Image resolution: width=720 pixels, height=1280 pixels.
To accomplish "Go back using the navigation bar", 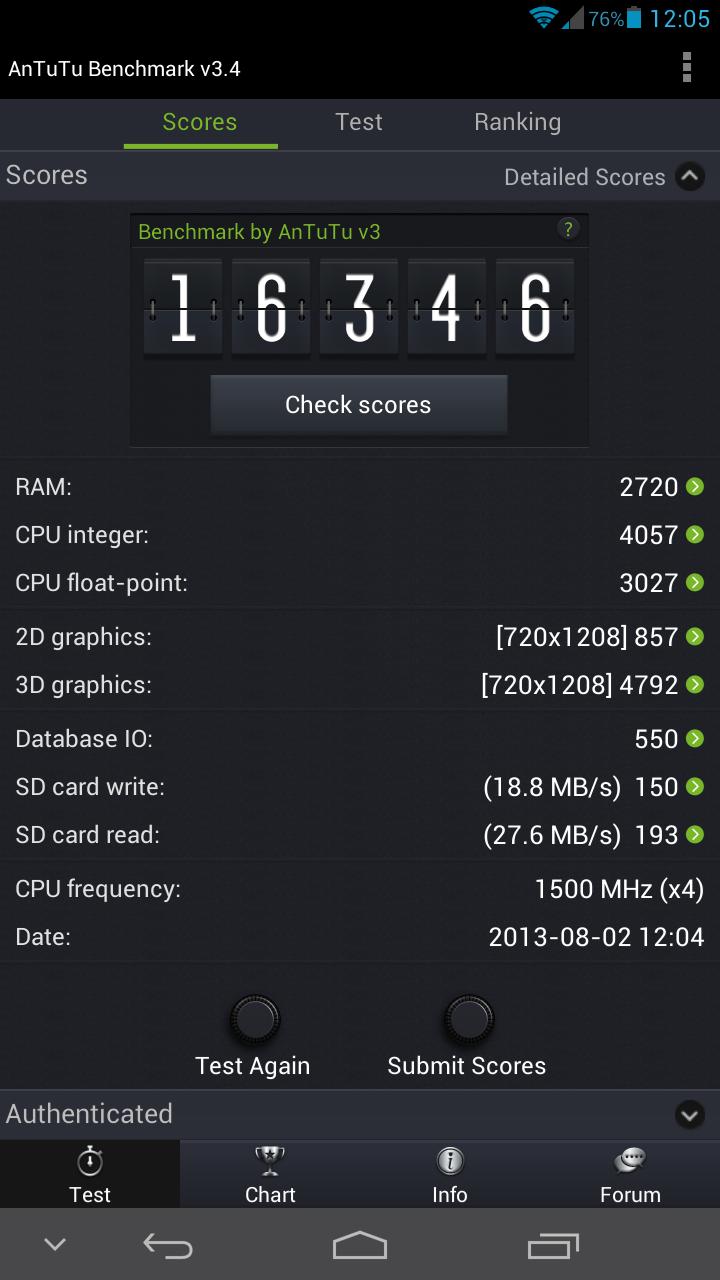I will coord(167,1245).
